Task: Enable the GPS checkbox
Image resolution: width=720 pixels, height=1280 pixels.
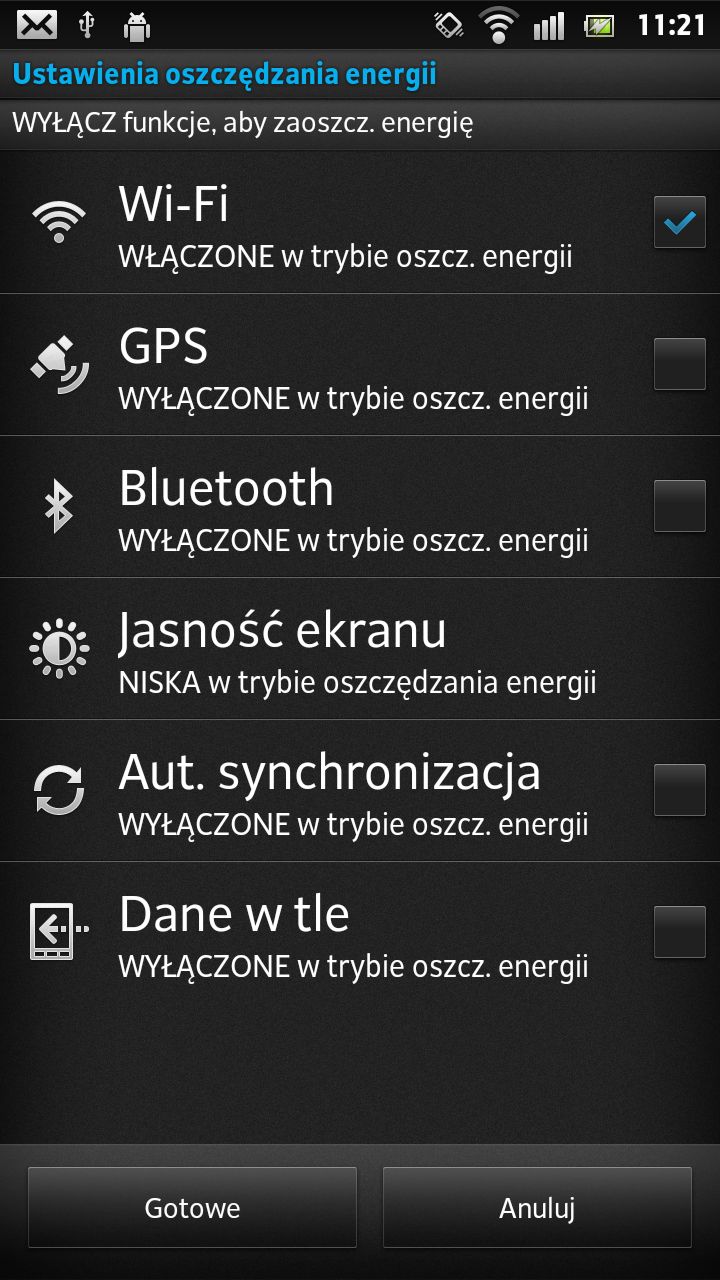Action: coord(680,364)
